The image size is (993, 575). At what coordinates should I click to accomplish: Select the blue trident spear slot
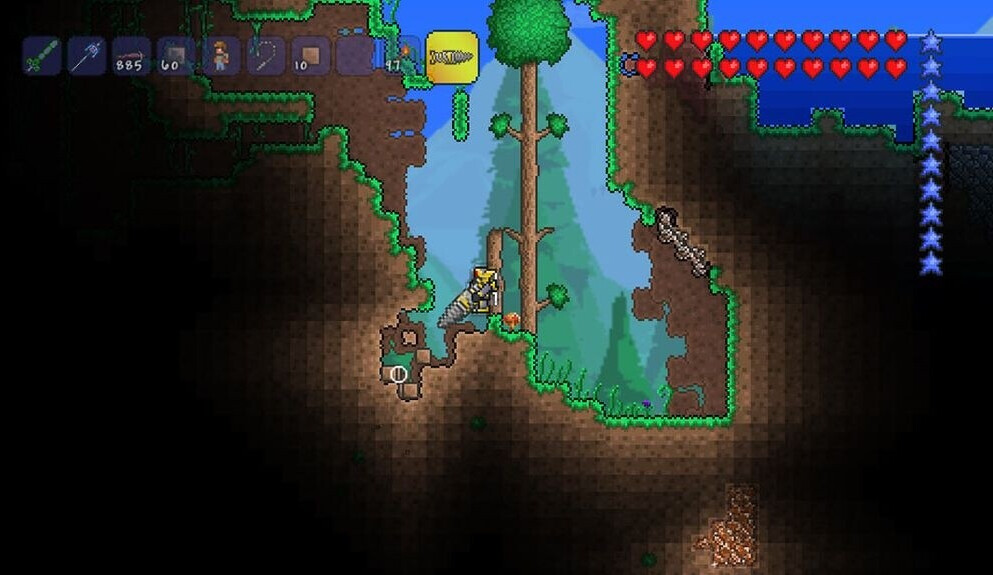pos(87,56)
